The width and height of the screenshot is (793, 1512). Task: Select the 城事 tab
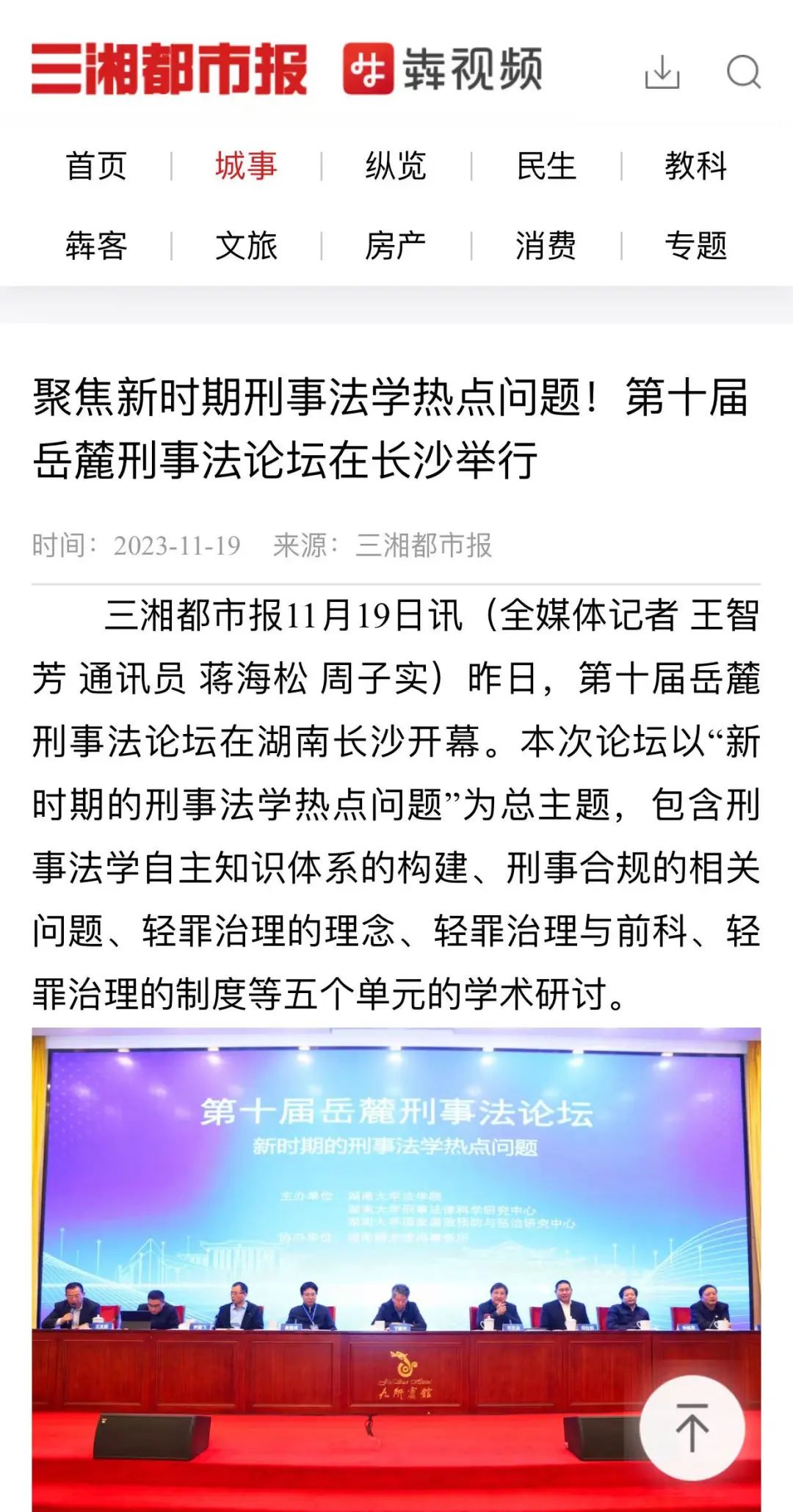pyautogui.click(x=246, y=166)
